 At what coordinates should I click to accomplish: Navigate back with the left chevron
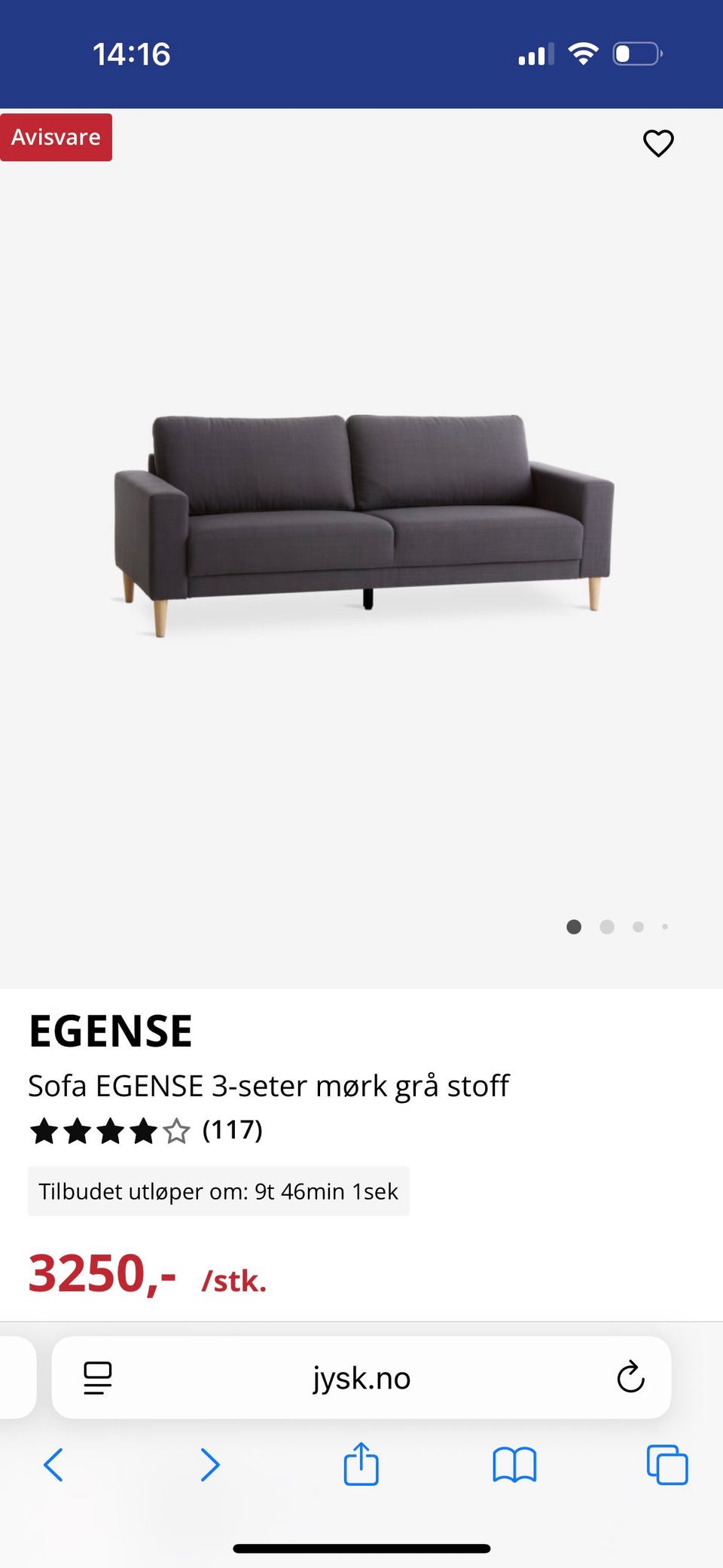coord(54,1466)
